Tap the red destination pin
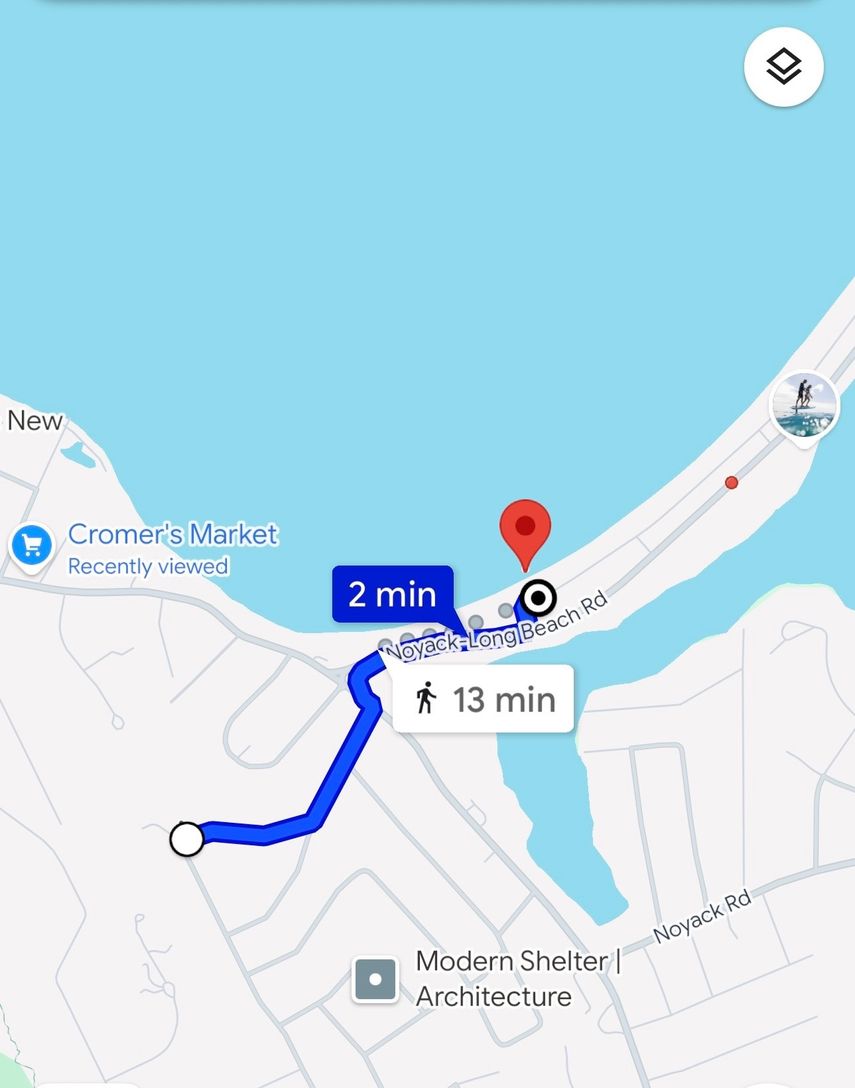This screenshot has width=855, height=1088. point(525,530)
